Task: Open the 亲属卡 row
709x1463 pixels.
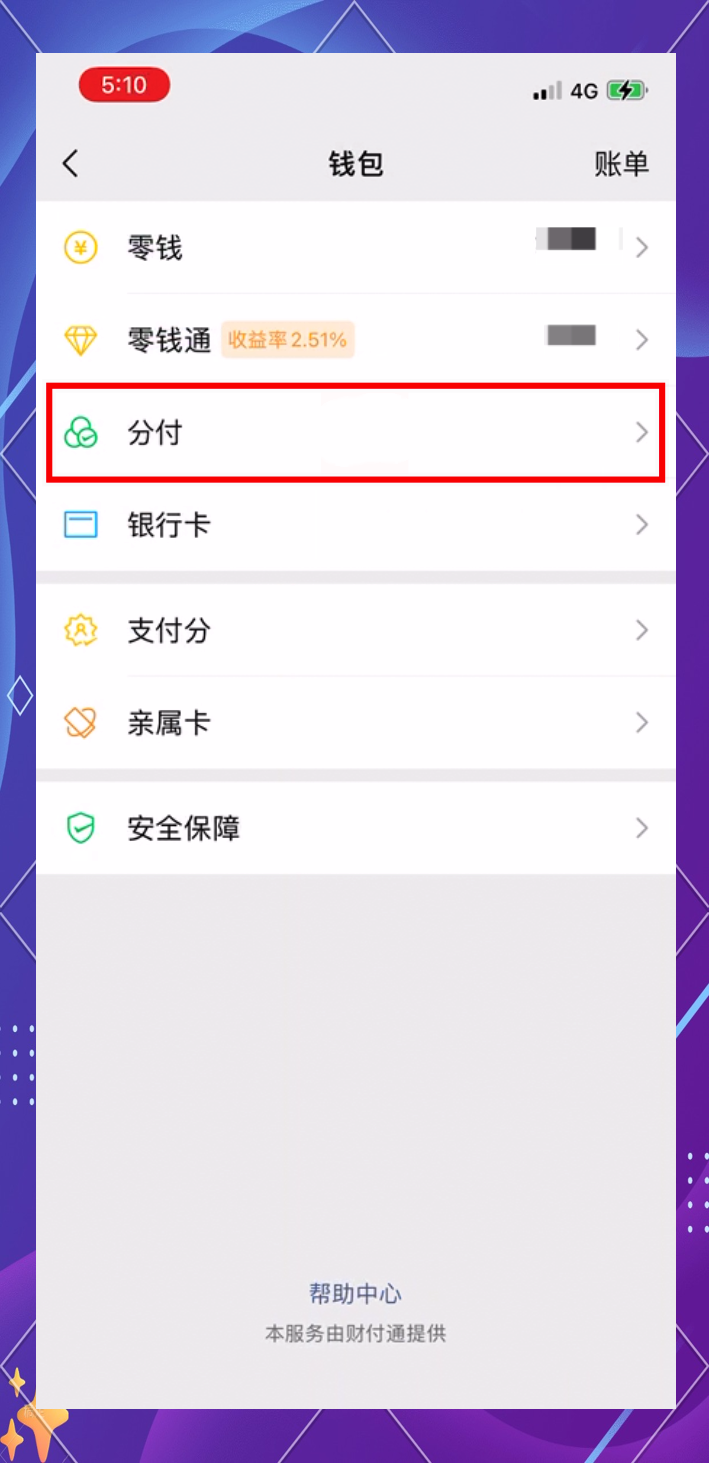Action: (356, 723)
